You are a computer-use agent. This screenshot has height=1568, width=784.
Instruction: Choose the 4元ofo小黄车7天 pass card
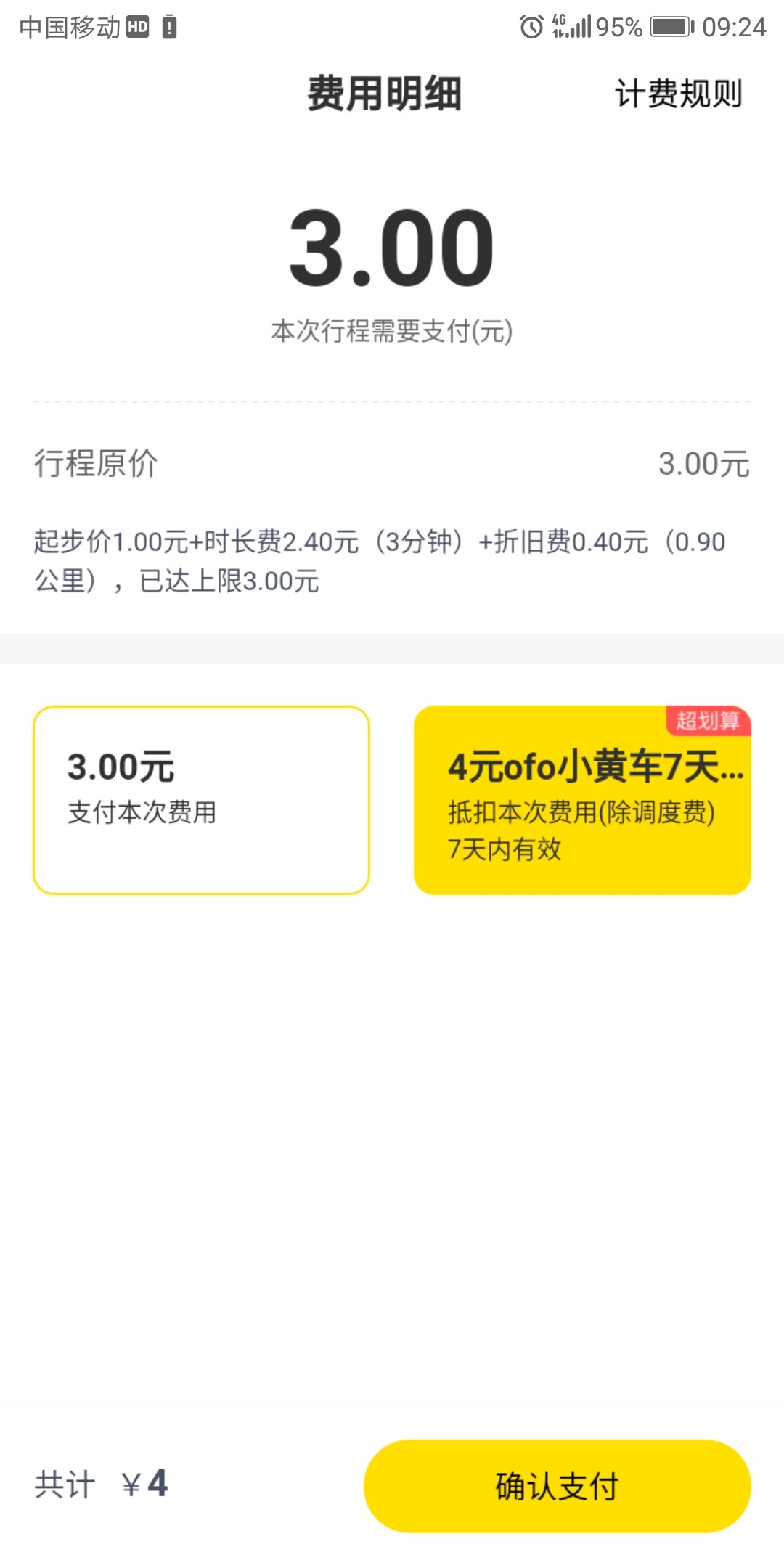pos(582,800)
